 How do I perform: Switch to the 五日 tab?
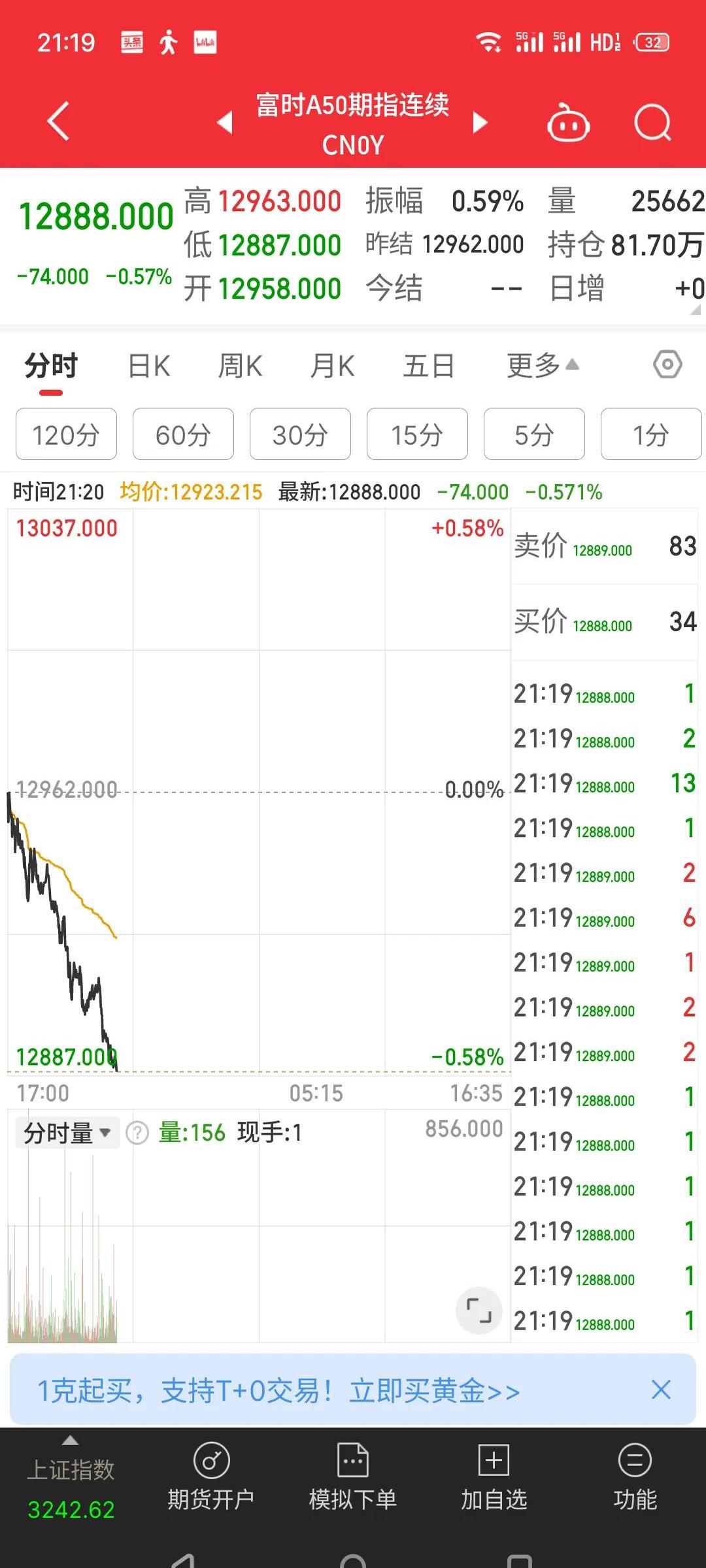click(429, 366)
